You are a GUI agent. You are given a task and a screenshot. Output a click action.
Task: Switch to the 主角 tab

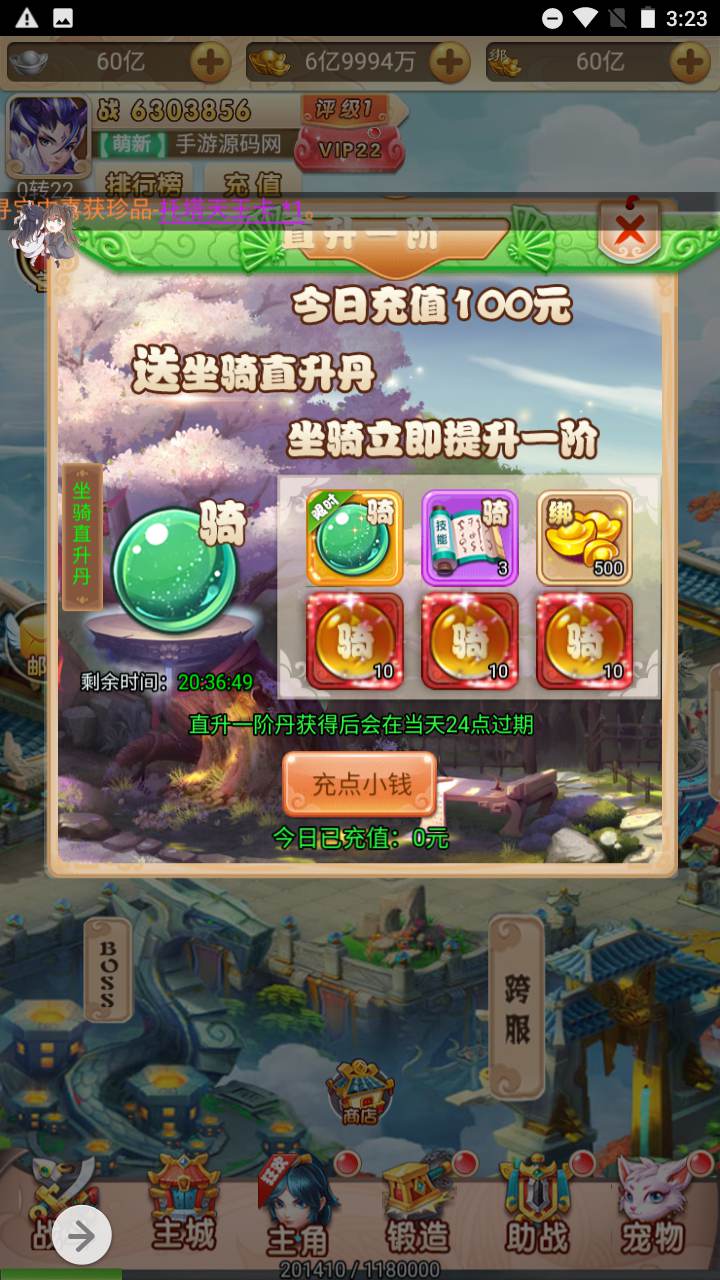(x=297, y=1217)
